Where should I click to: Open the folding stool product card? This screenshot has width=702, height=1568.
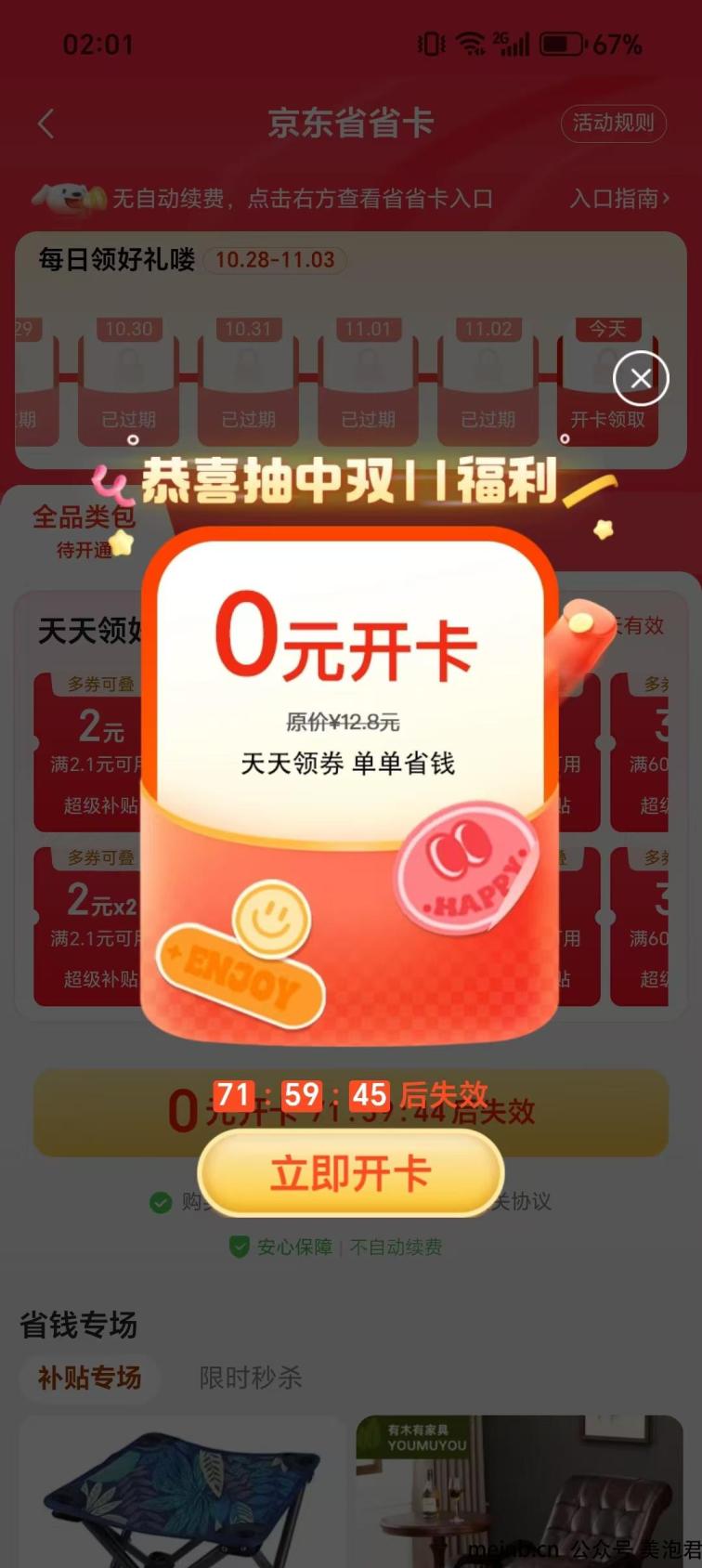pyautogui.click(x=182, y=1491)
